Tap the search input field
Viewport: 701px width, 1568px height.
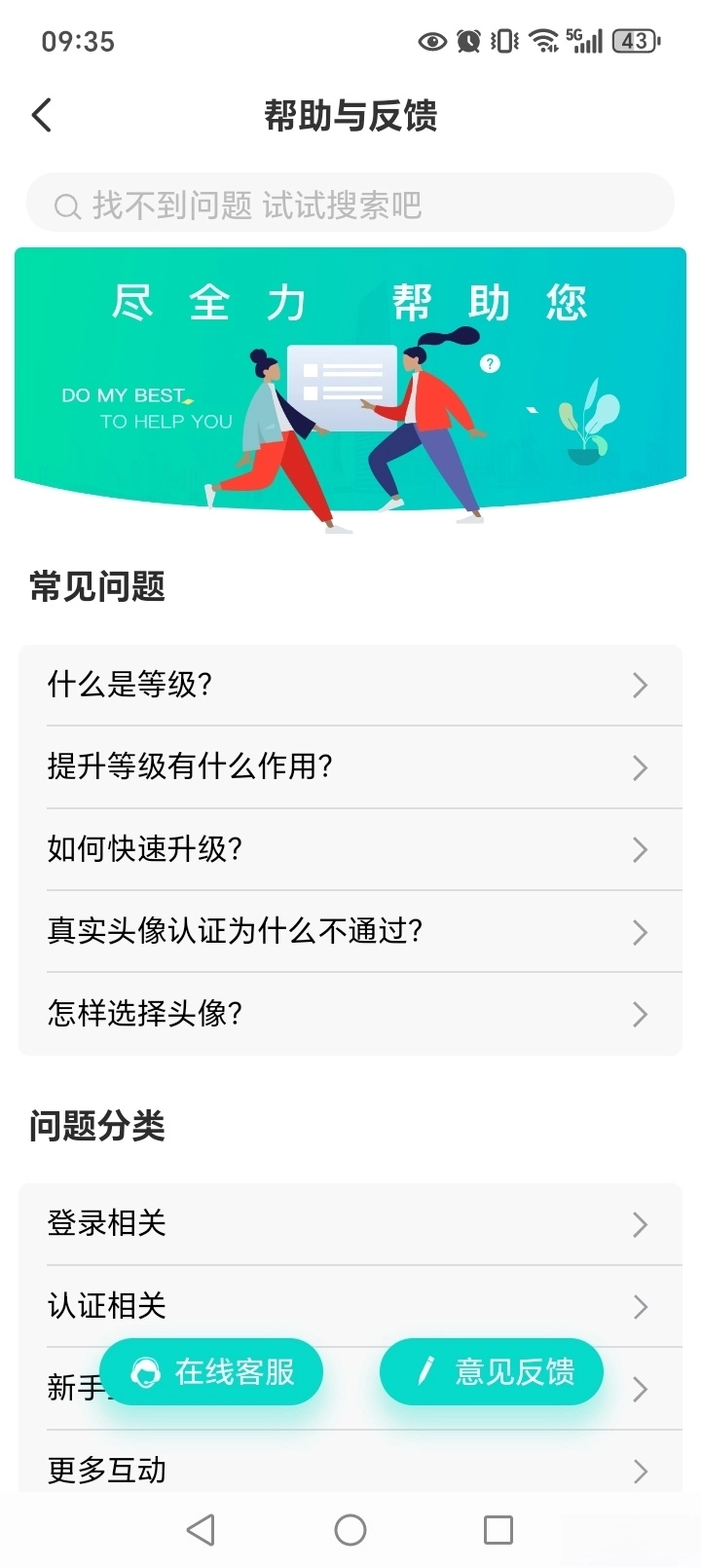(350, 202)
